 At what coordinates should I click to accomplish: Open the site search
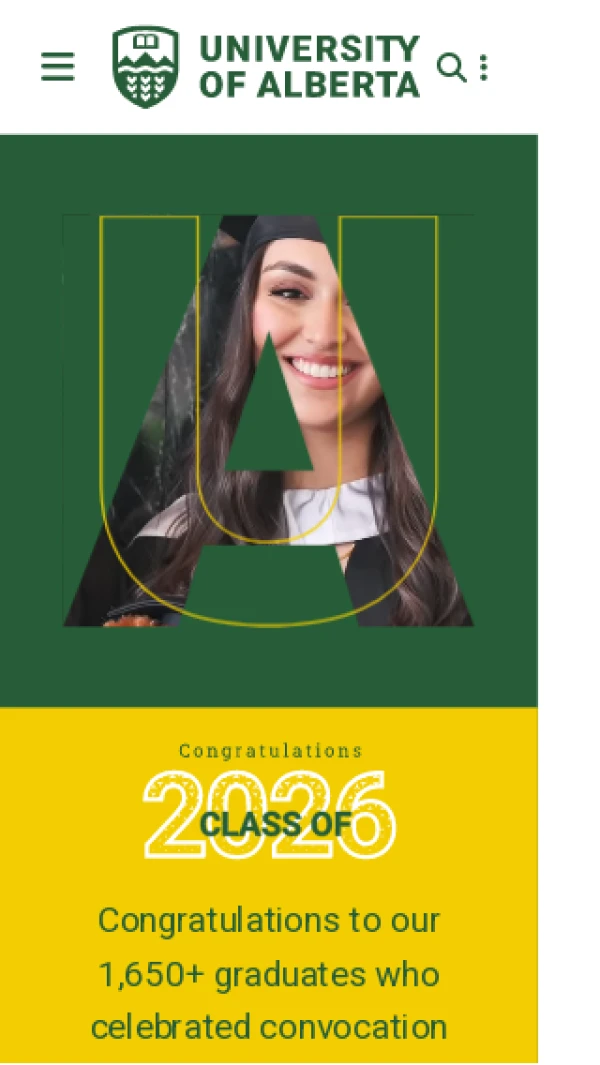[x=452, y=67]
